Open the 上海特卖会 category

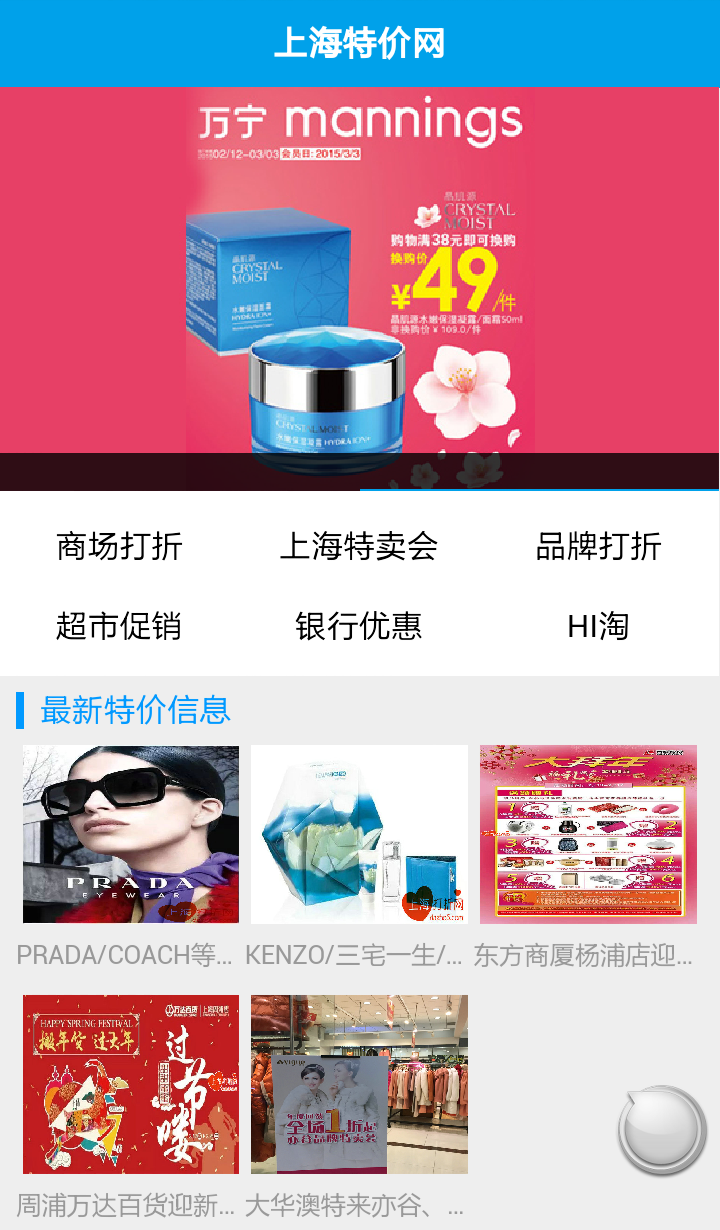click(x=359, y=546)
